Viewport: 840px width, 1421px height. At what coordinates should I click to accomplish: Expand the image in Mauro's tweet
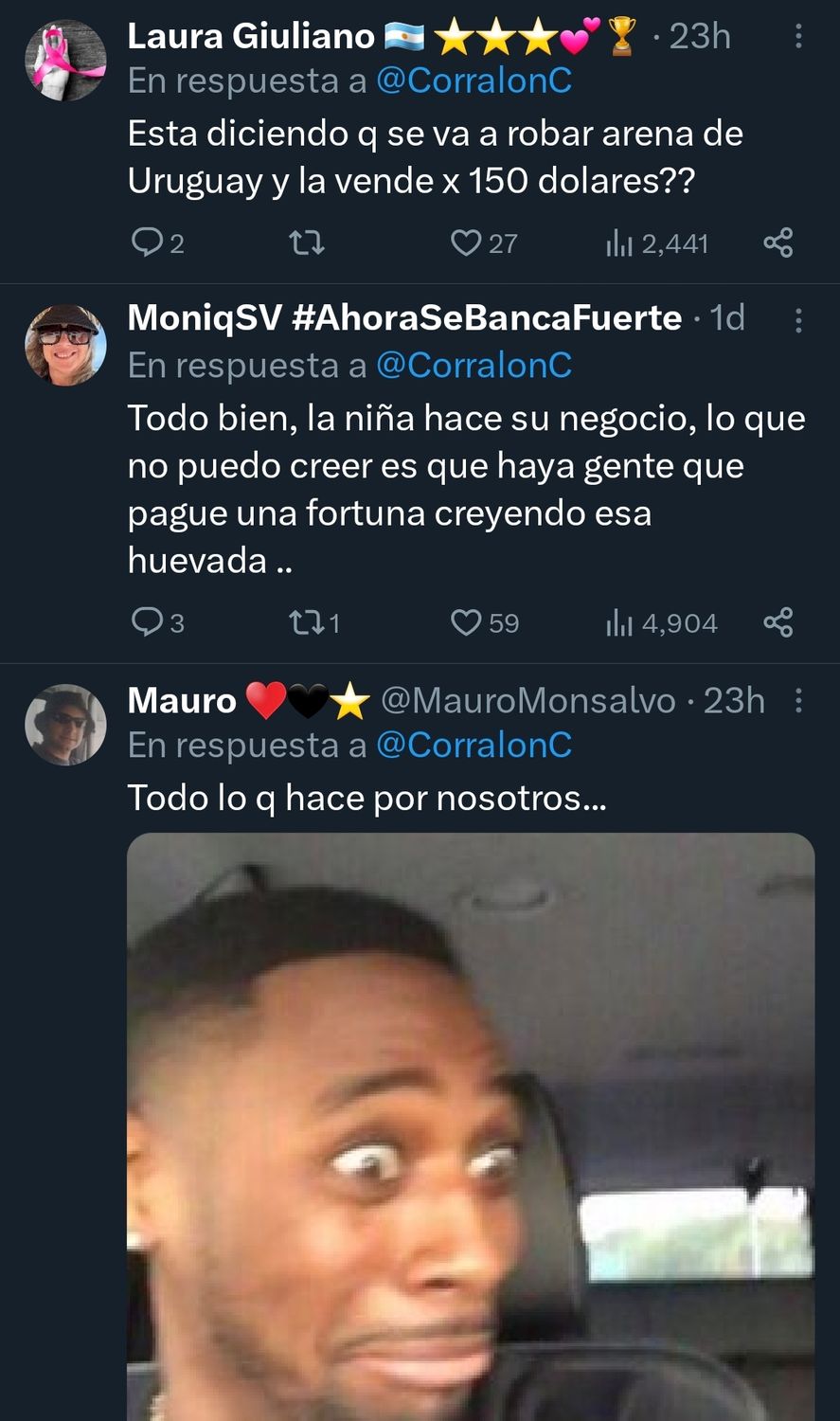(471, 1127)
